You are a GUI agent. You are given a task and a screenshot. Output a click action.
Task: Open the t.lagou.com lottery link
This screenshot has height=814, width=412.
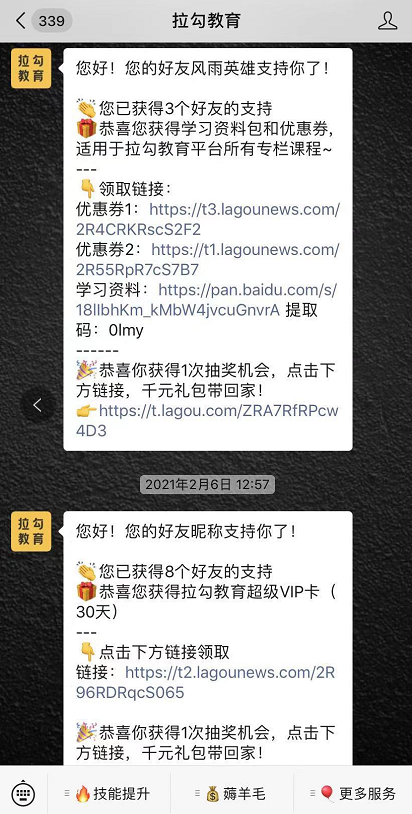208,420
